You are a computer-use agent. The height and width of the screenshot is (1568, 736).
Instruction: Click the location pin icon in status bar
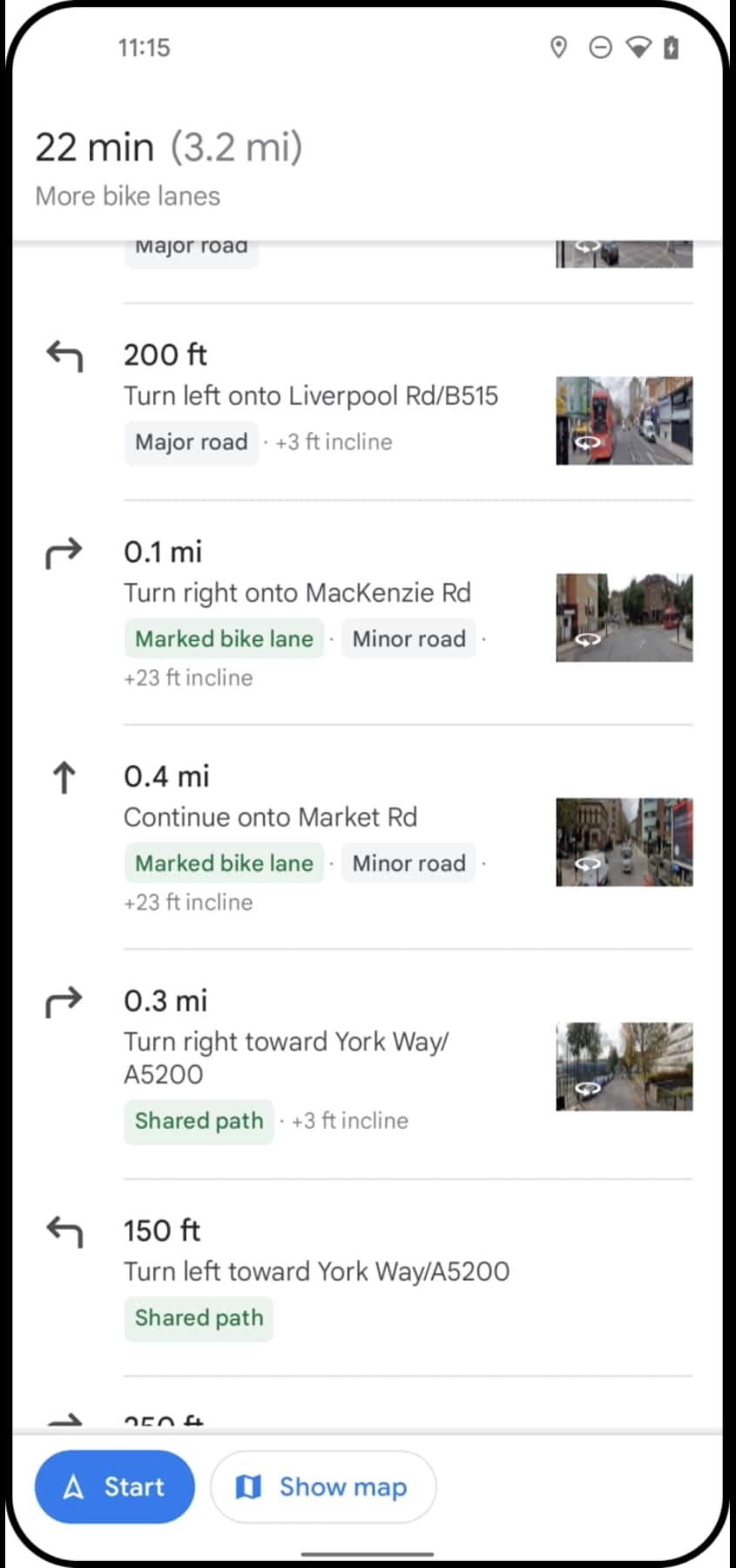pyautogui.click(x=558, y=48)
